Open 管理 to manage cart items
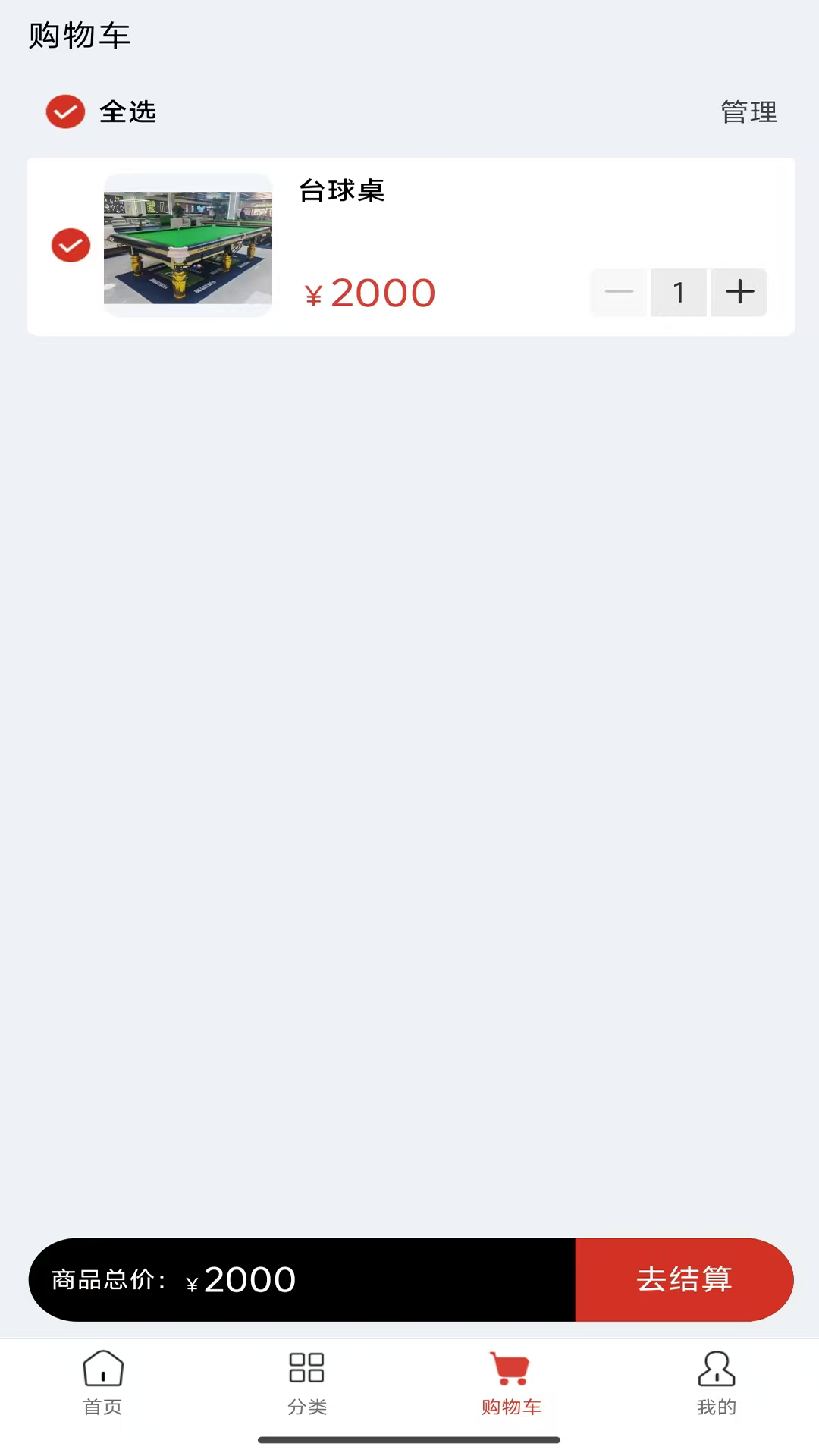This screenshot has width=819, height=1456. pyautogui.click(x=748, y=112)
